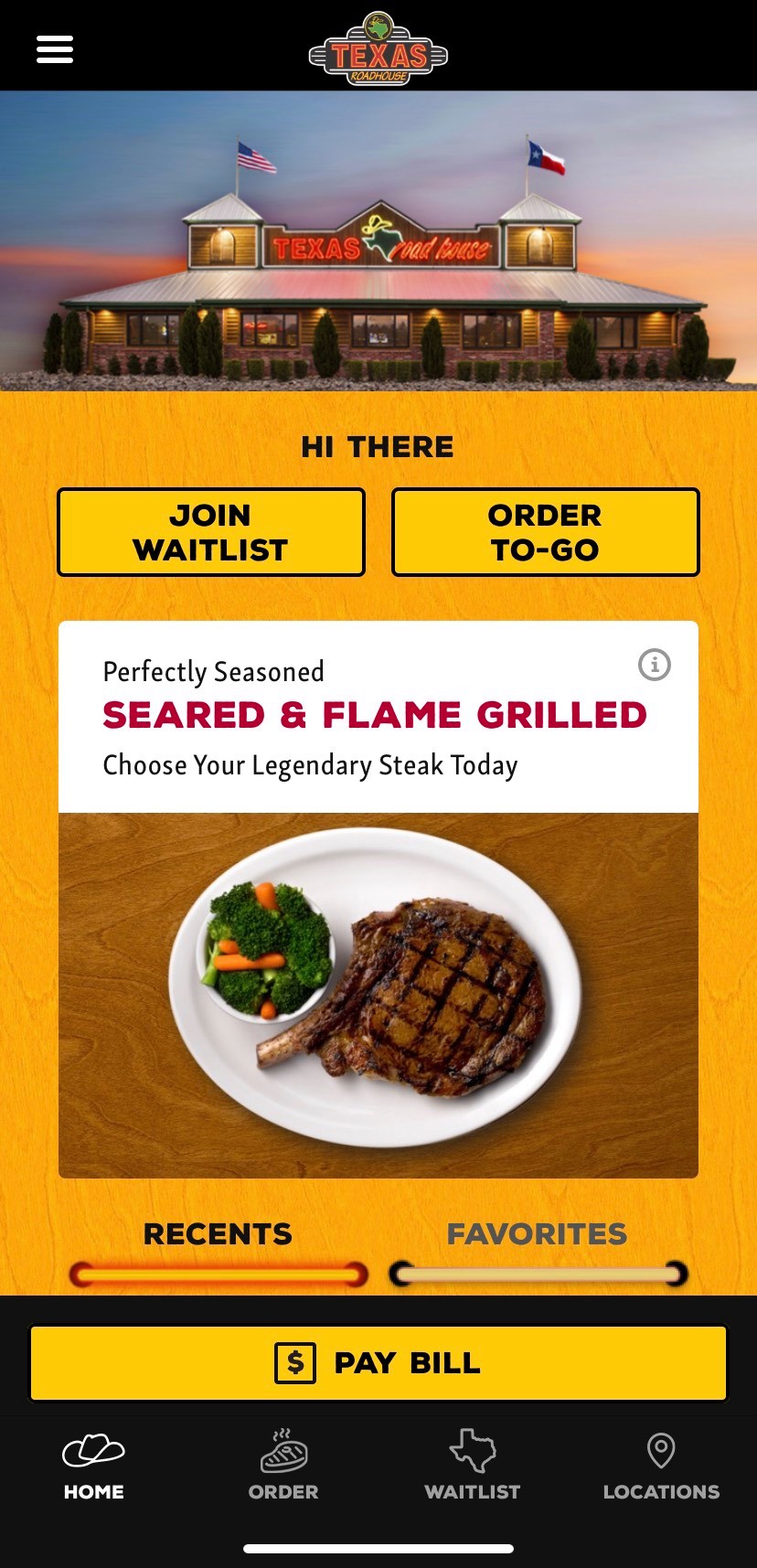
Task: Start an Order To-Go
Action: tap(545, 532)
